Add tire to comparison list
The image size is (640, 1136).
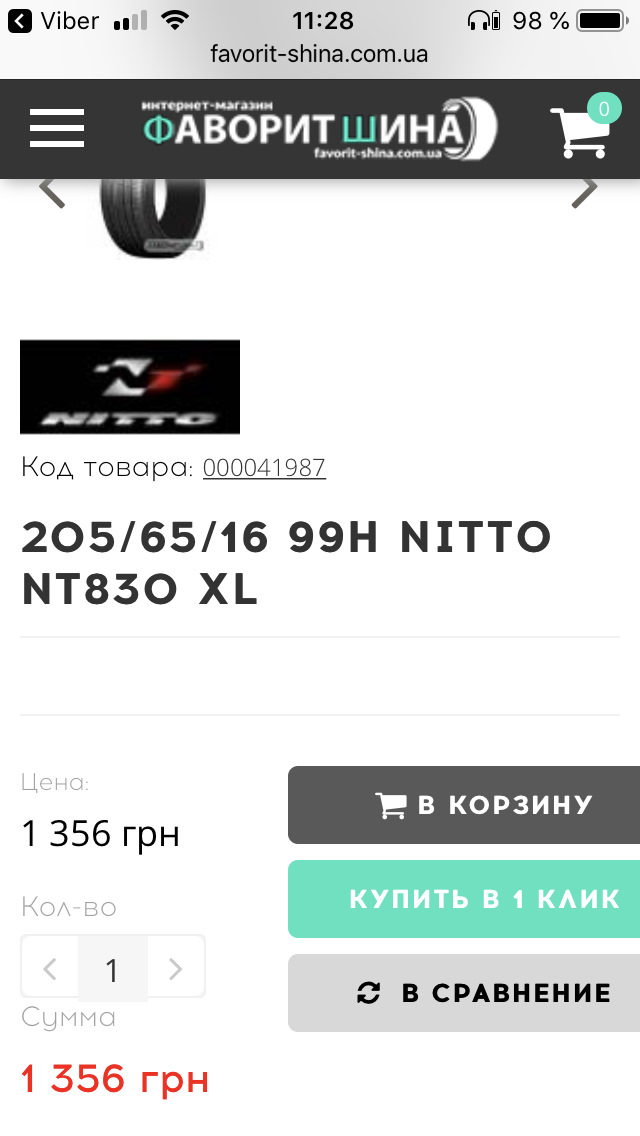click(x=464, y=993)
